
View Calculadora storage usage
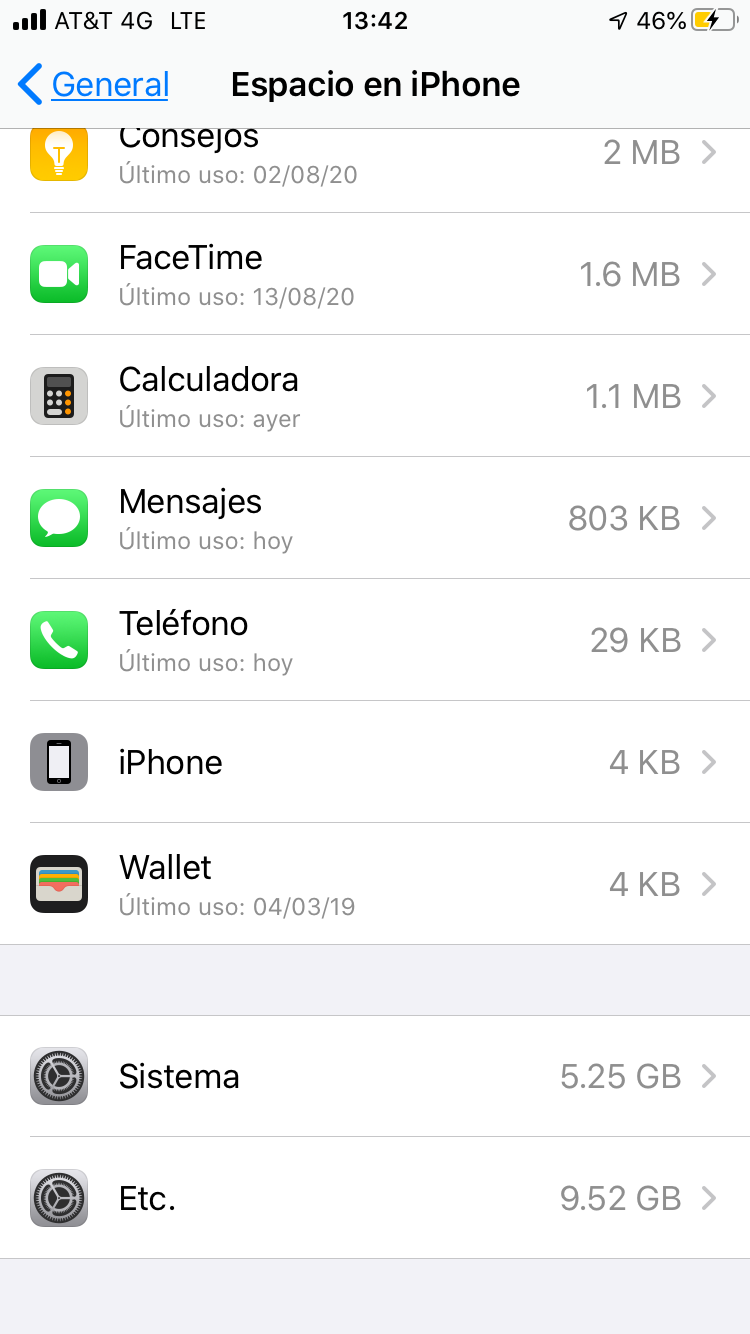375,395
